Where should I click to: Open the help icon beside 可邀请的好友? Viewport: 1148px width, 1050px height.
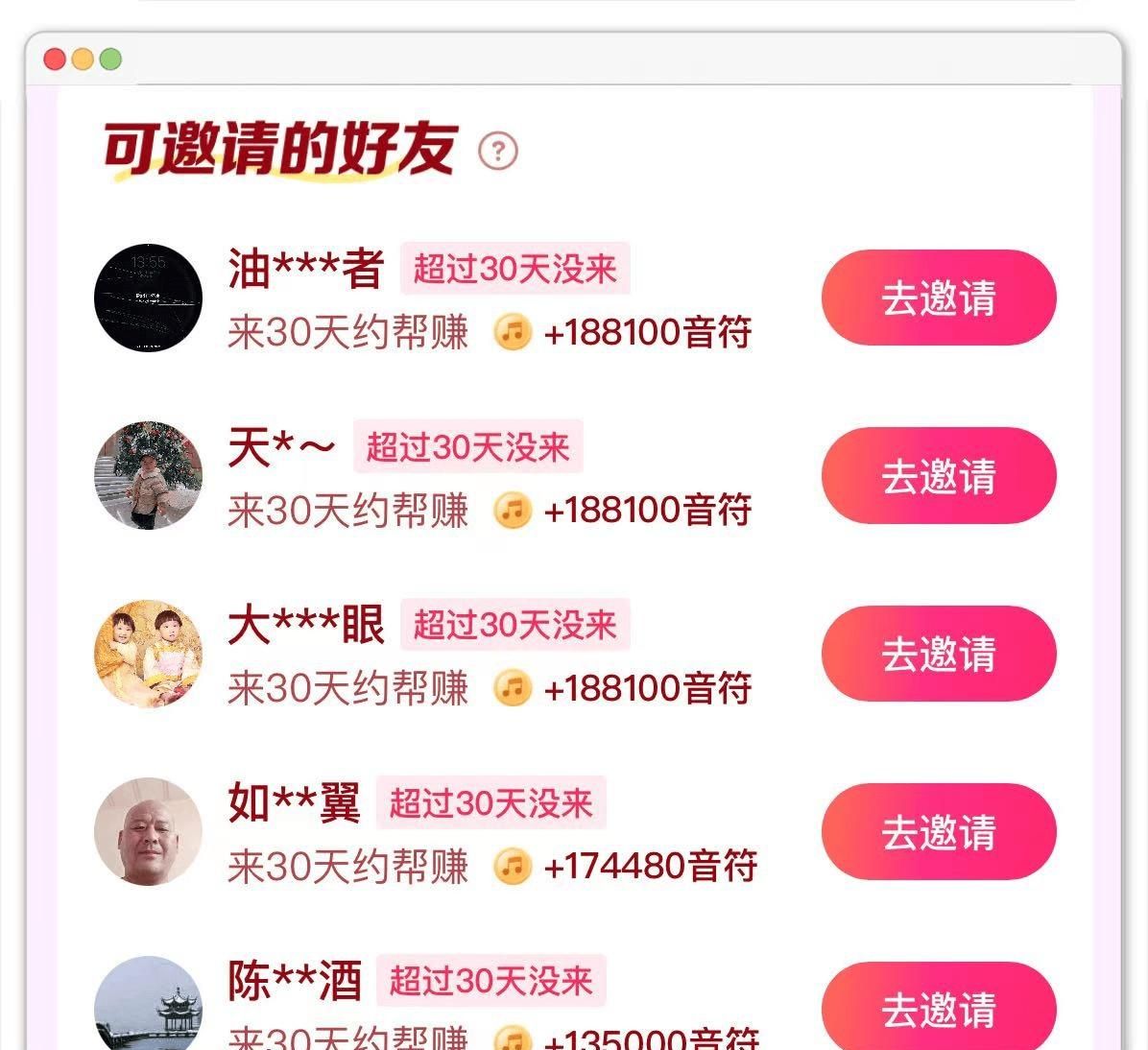[x=498, y=152]
